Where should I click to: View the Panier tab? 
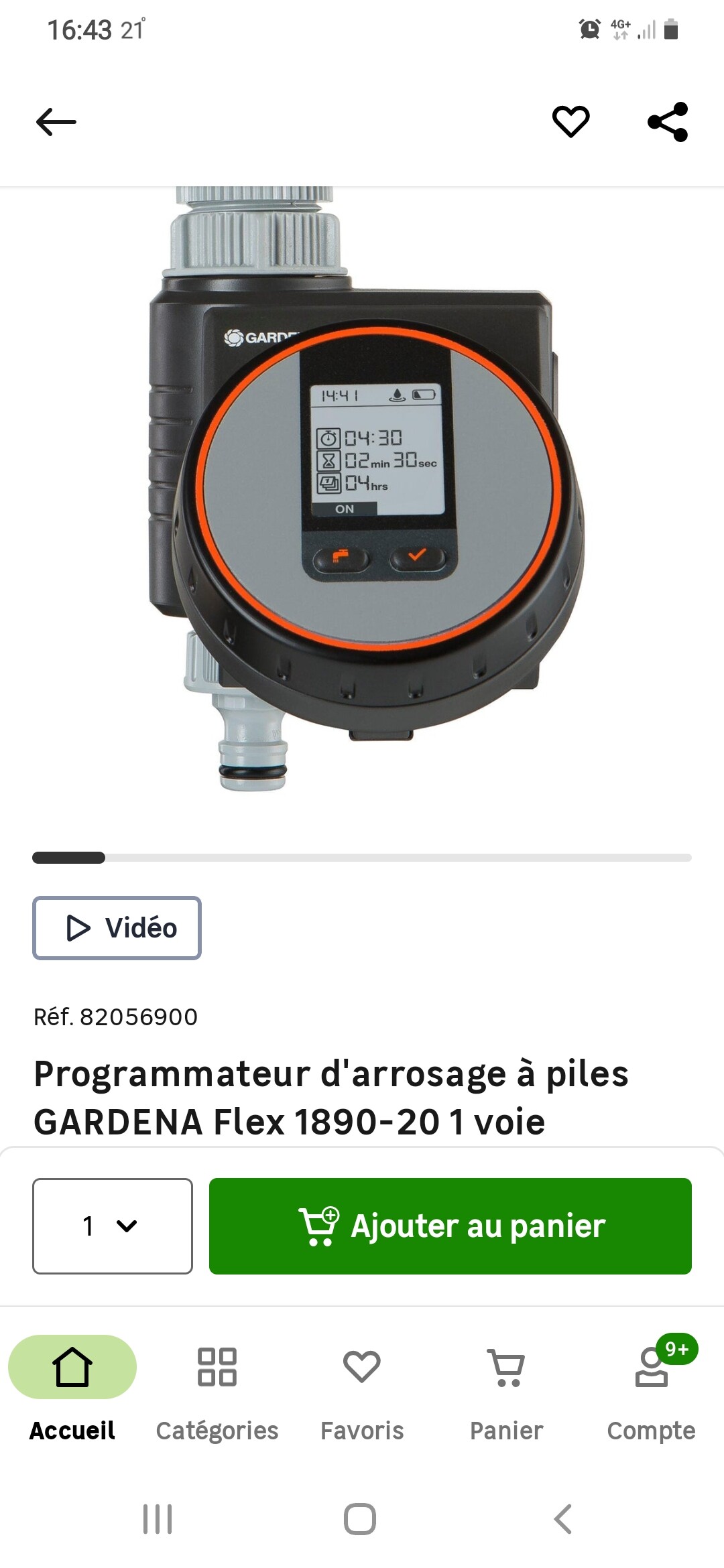point(507,1390)
